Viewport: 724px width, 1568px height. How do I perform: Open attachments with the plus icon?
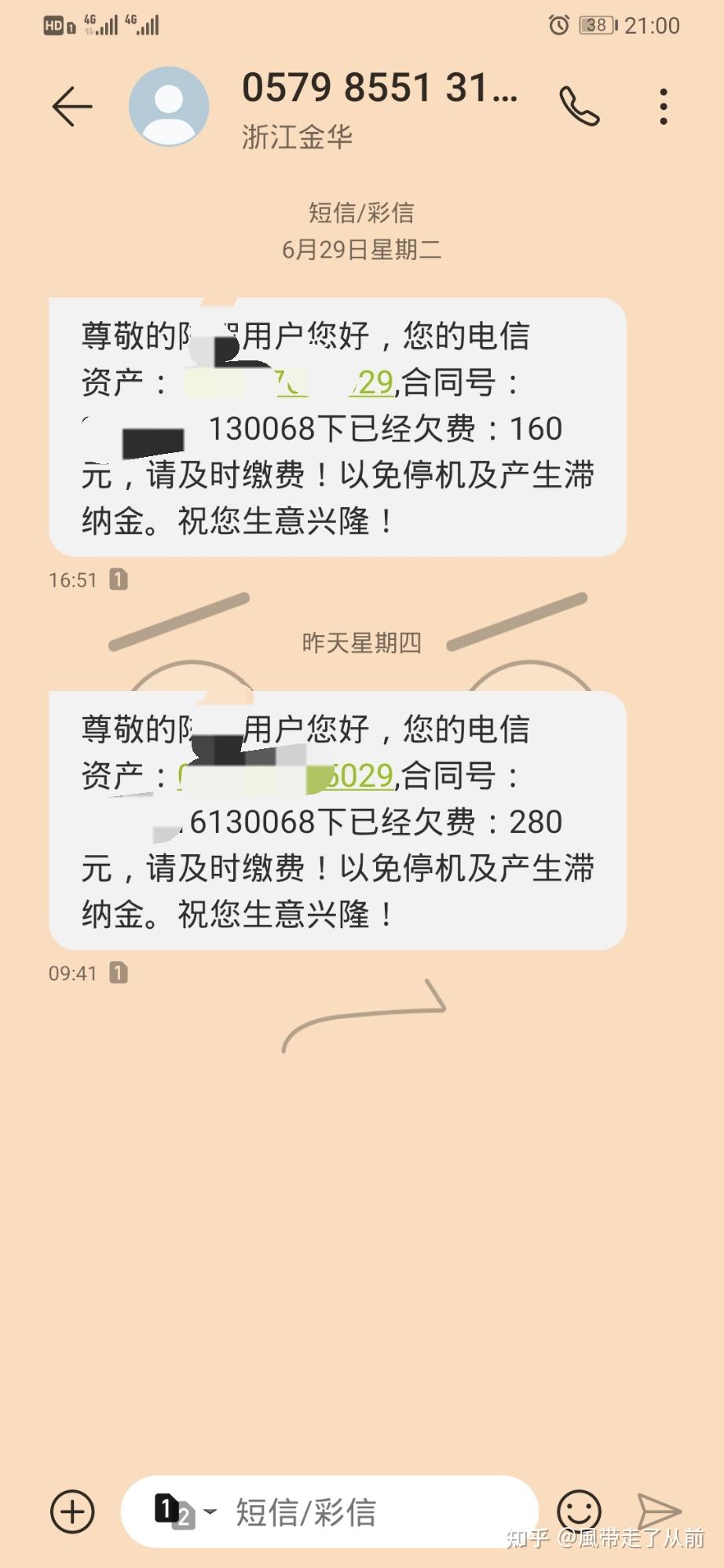[x=71, y=1512]
